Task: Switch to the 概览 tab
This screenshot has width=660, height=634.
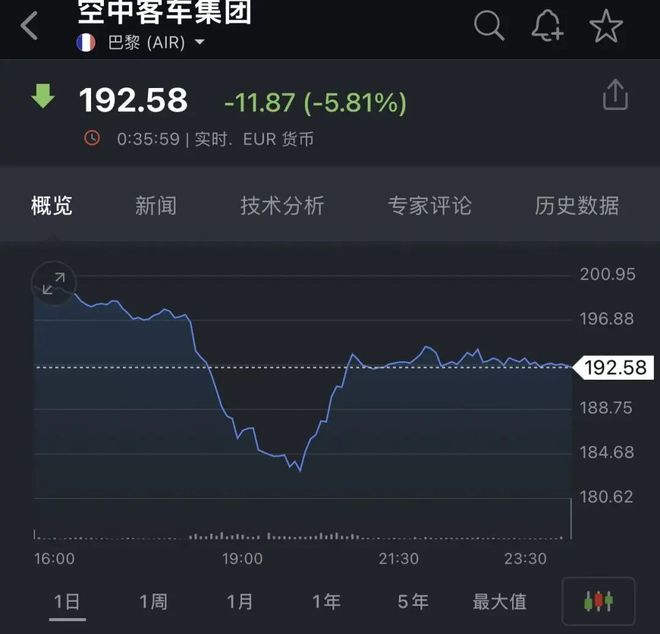Action: (x=52, y=206)
